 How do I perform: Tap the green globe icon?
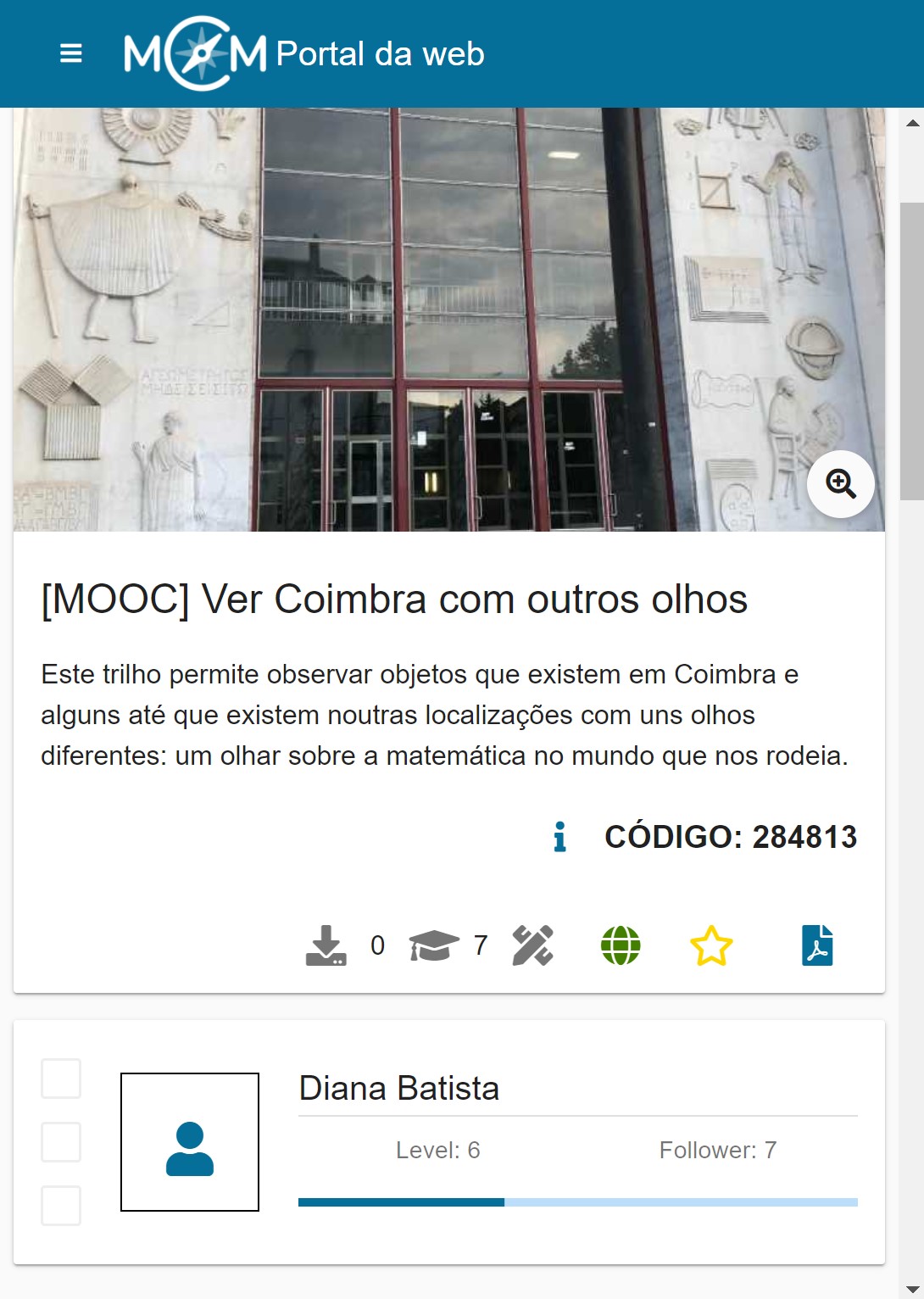click(621, 945)
